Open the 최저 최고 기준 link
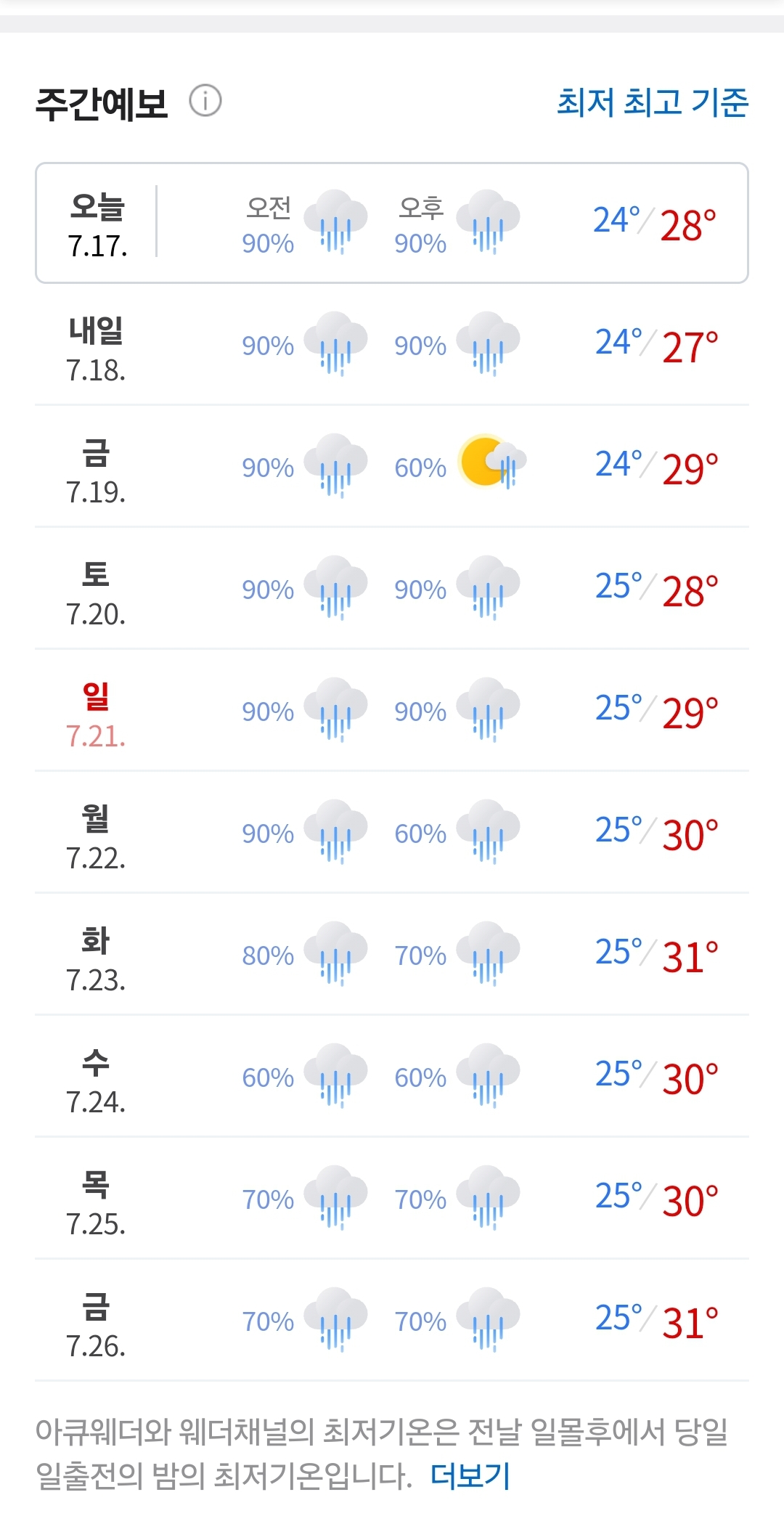 (652, 102)
